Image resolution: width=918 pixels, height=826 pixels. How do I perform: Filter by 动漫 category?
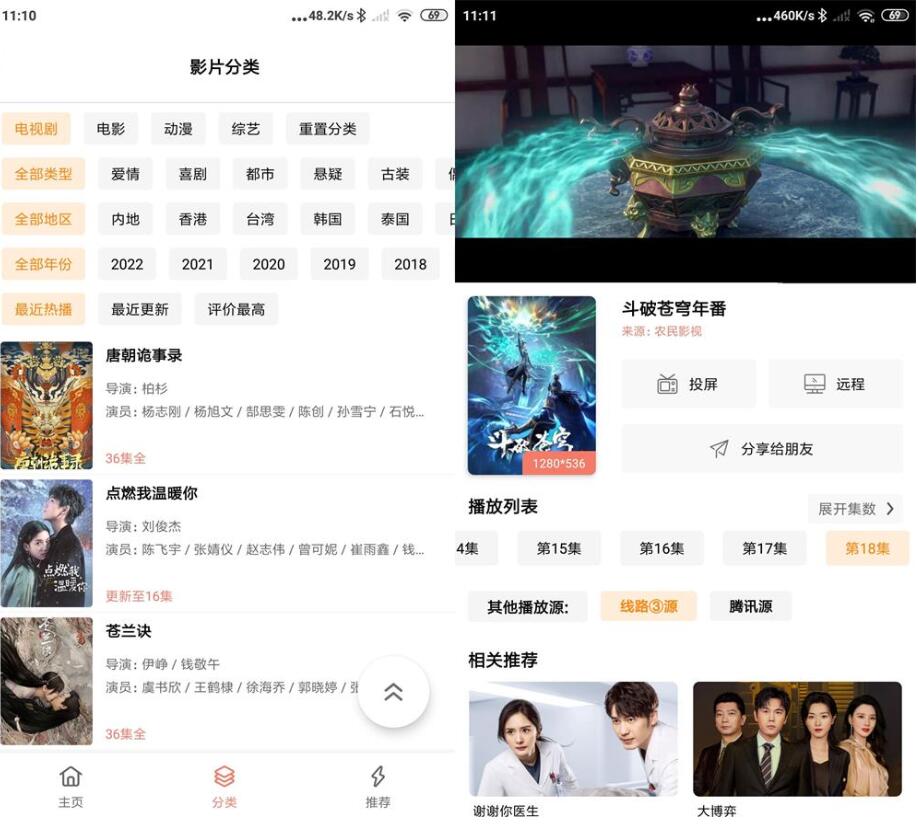pyautogui.click(x=178, y=129)
